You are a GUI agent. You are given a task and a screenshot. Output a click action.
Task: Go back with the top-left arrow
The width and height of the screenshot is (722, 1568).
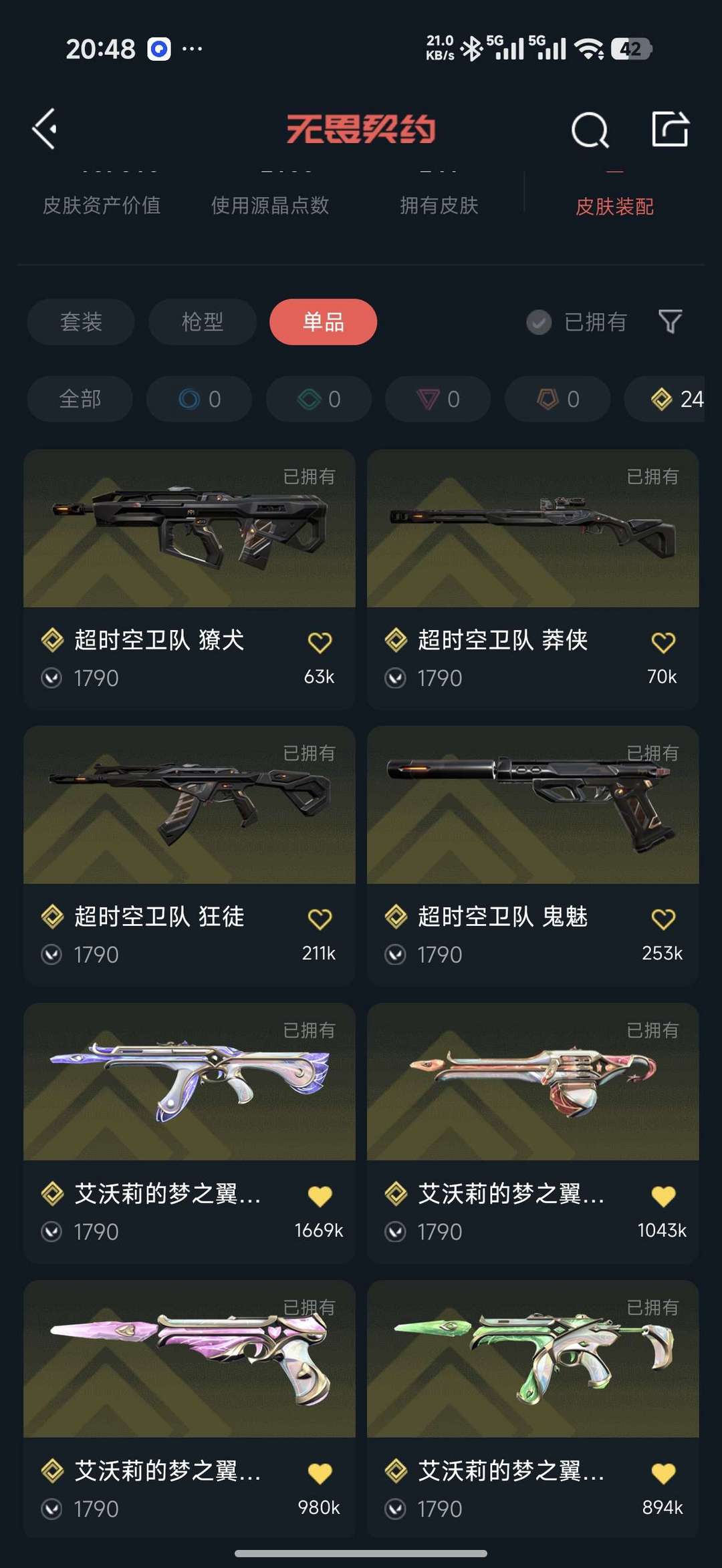coord(45,128)
